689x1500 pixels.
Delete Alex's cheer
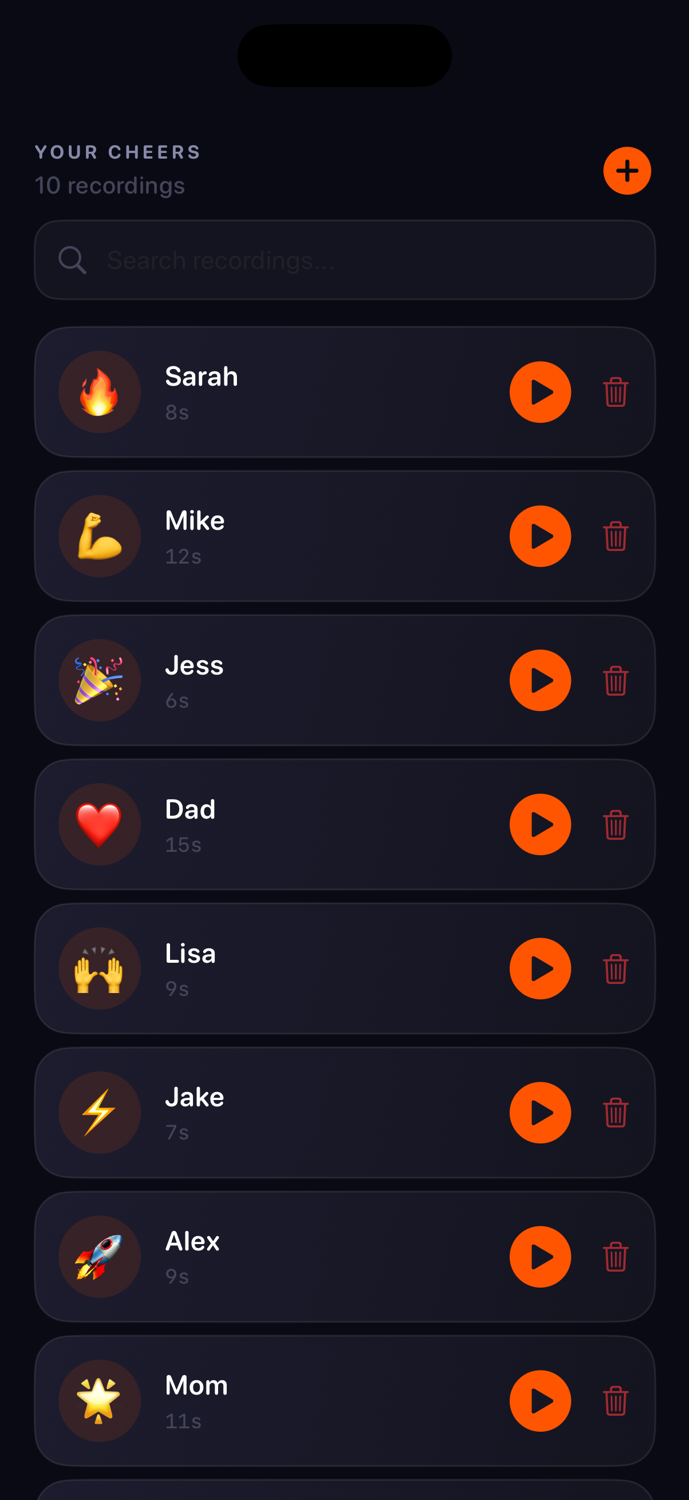[x=616, y=1256]
